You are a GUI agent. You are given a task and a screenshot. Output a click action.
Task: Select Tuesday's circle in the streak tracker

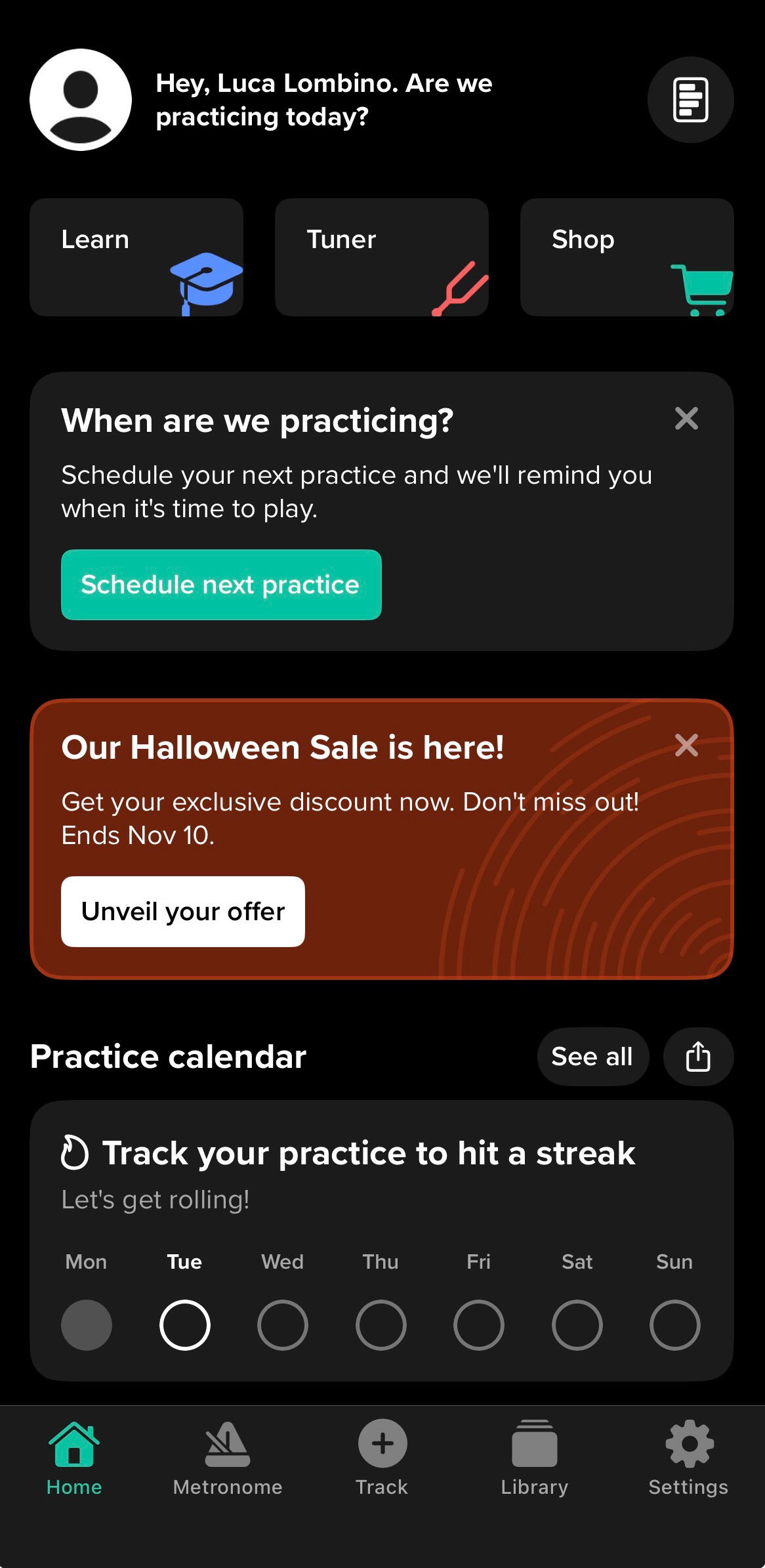(x=184, y=1324)
